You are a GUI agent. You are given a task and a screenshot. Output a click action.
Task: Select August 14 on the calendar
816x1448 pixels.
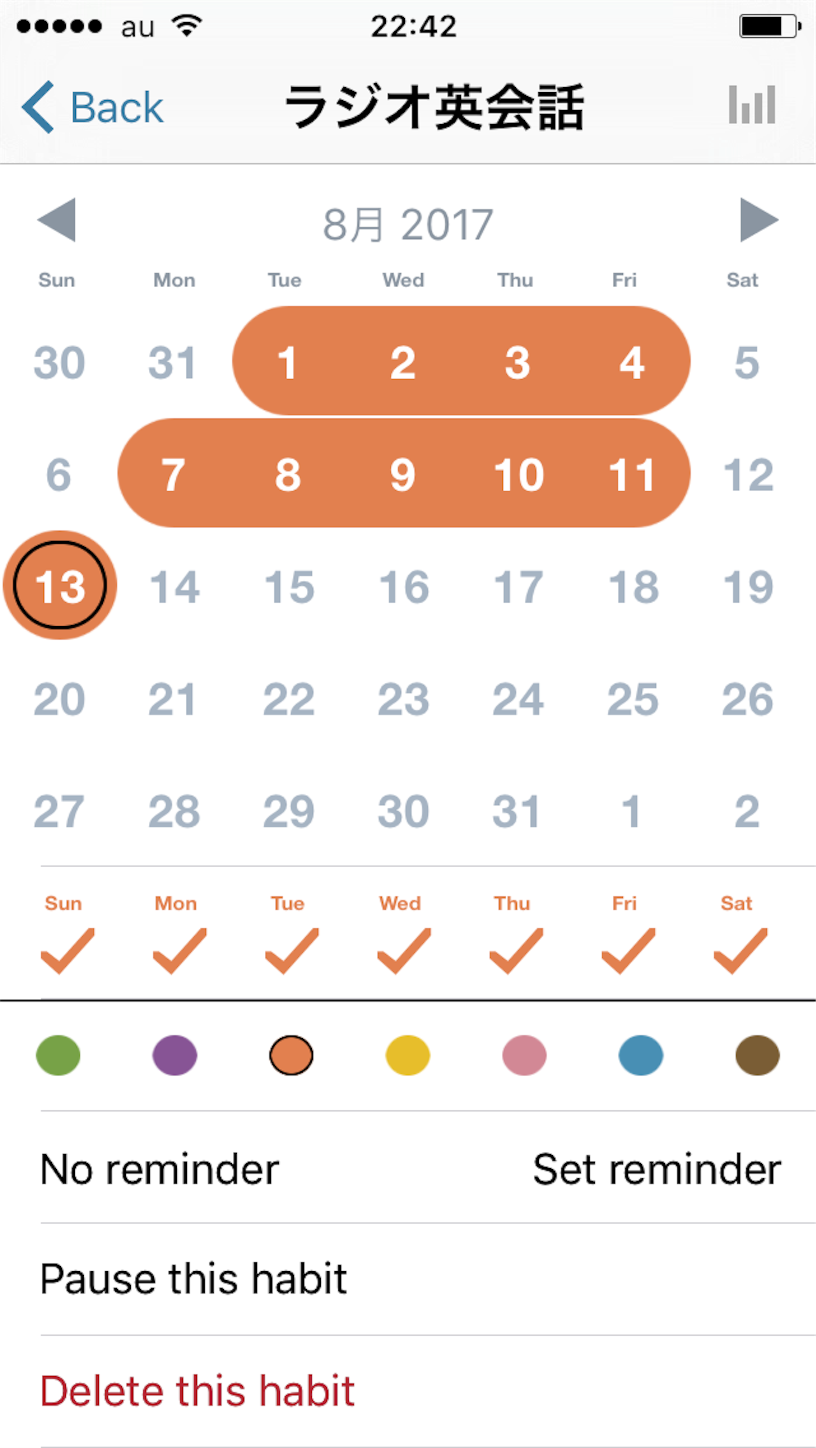pos(174,587)
